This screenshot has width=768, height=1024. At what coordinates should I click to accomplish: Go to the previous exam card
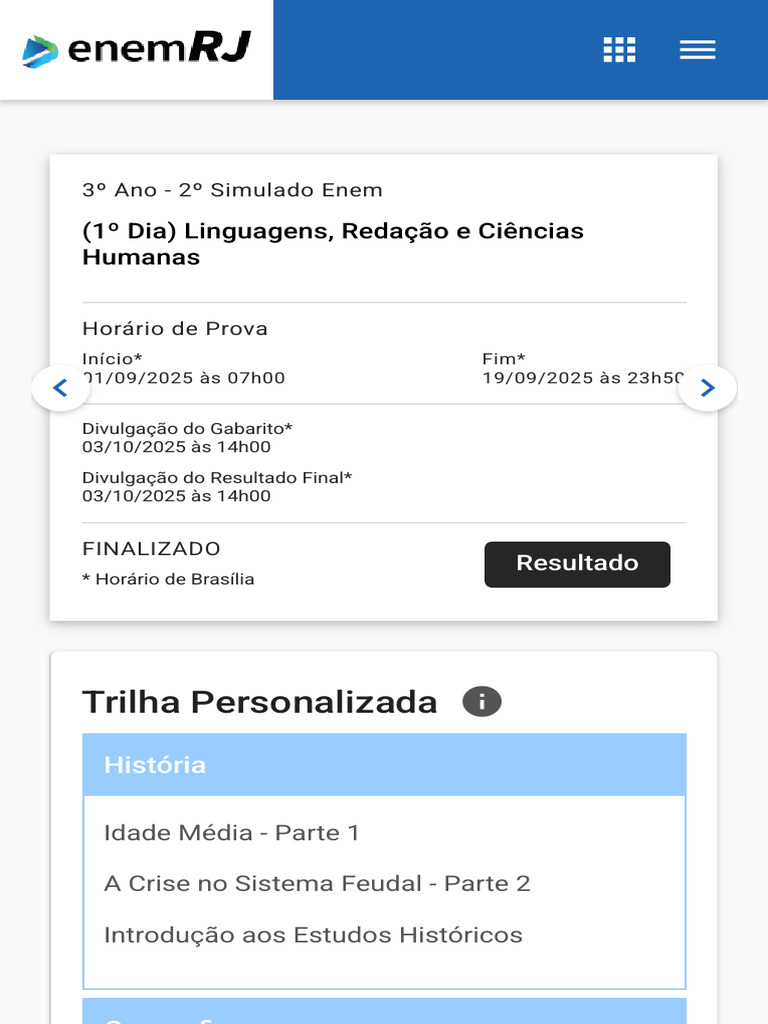click(x=61, y=388)
